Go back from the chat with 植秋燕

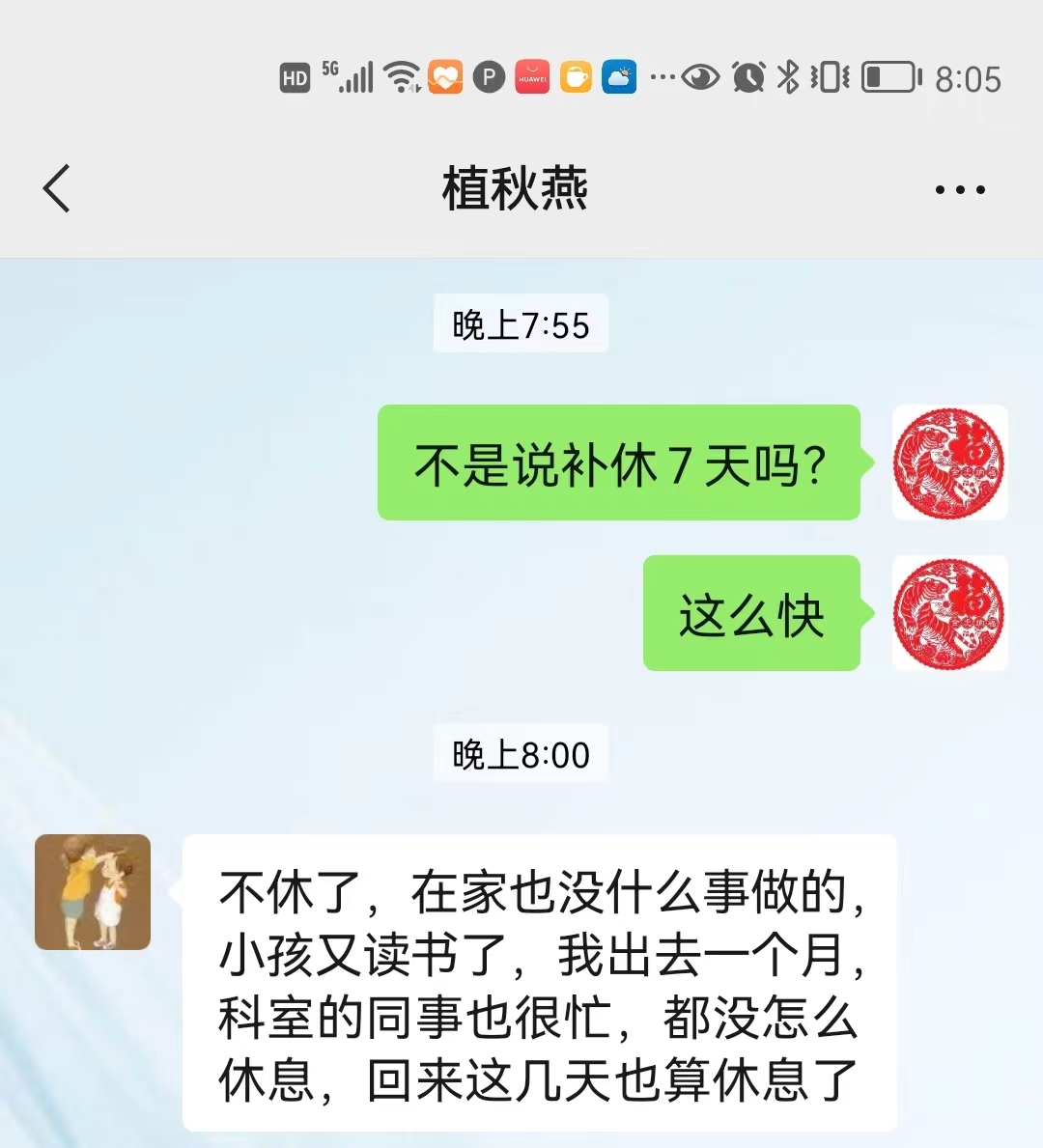pos(57,188)
